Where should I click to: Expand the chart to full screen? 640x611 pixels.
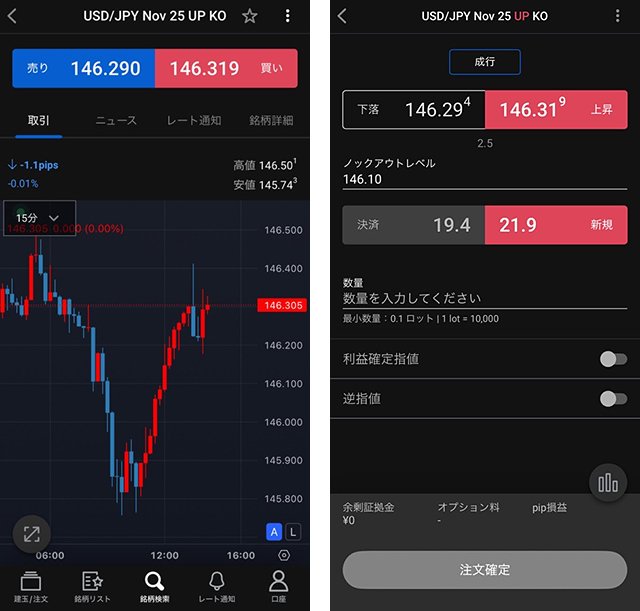coord(31,534)
